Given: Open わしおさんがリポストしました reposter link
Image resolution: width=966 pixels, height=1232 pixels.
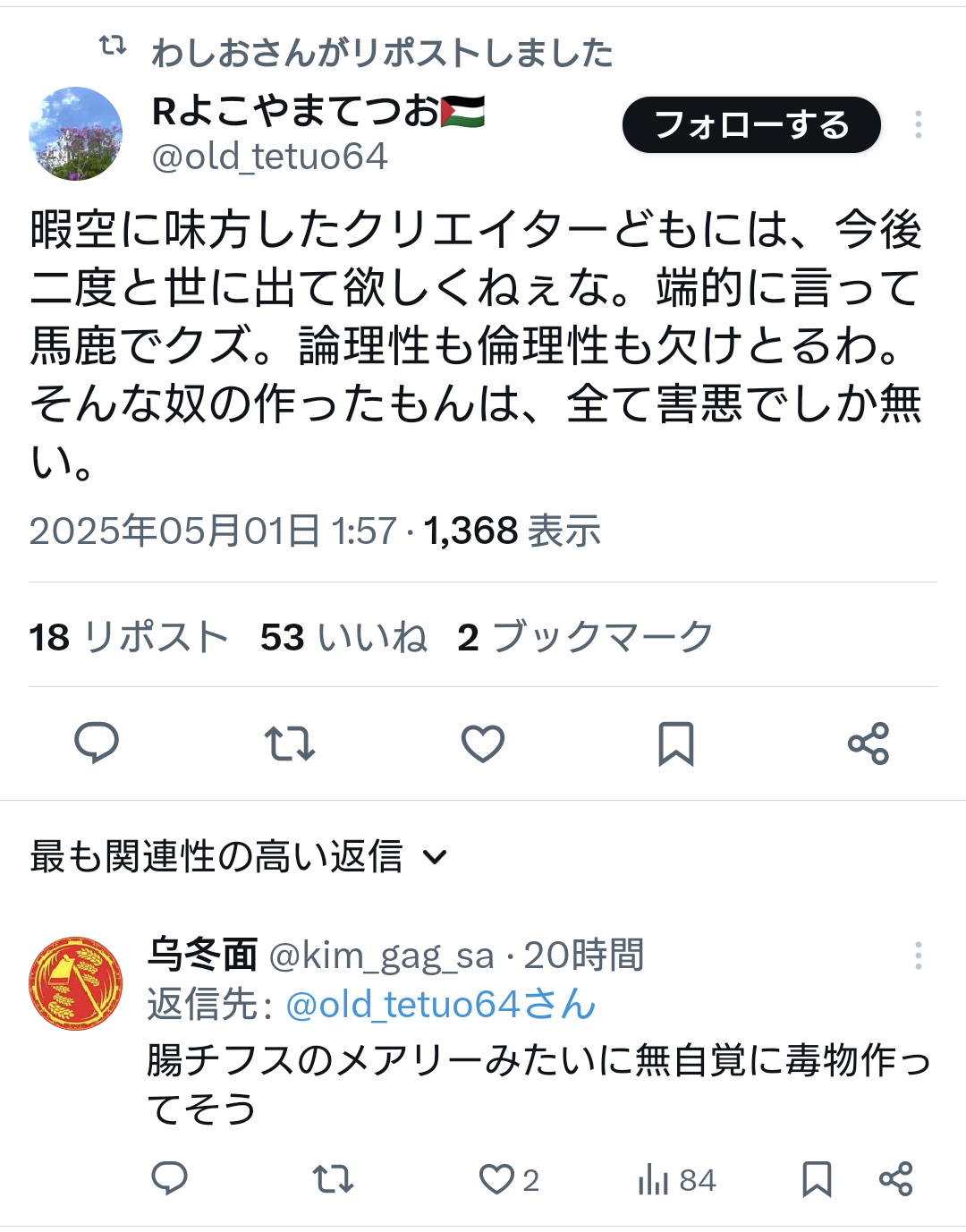Looking at the screenshot, I should (x=382, y=53).
